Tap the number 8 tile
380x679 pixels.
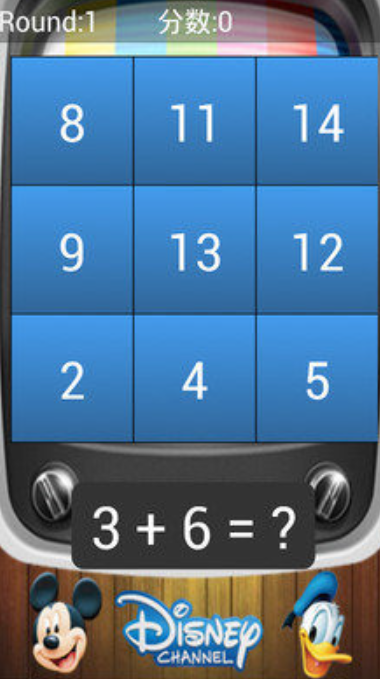tap(72, 121)
